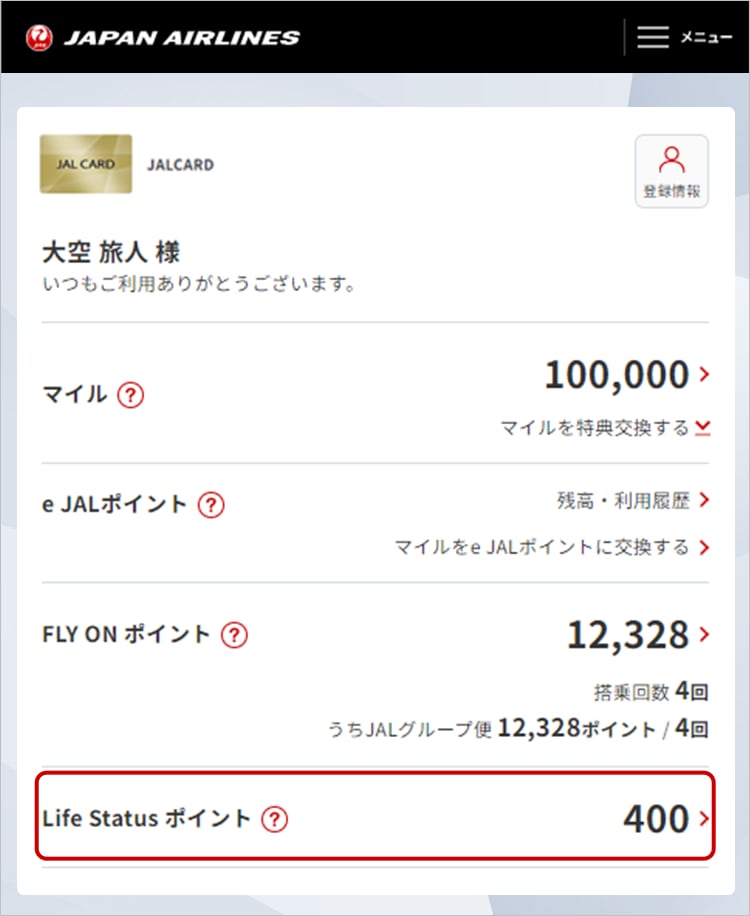The image size is (750, 916).
Task: Click the JAL CARD gold card image
Action: point(85,163)
